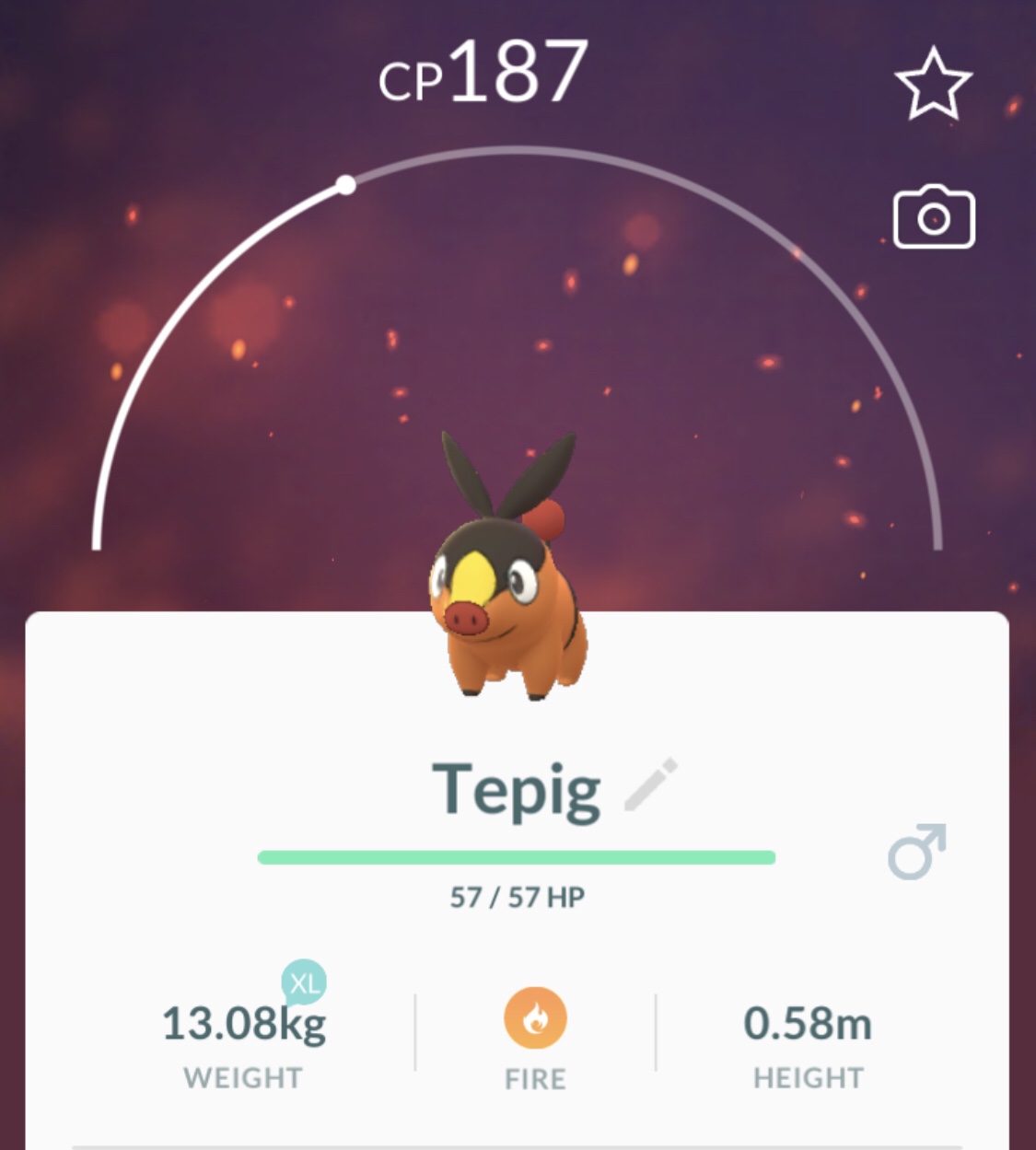Edit Tepig's nickname with the pencil icon

point(651,785)
